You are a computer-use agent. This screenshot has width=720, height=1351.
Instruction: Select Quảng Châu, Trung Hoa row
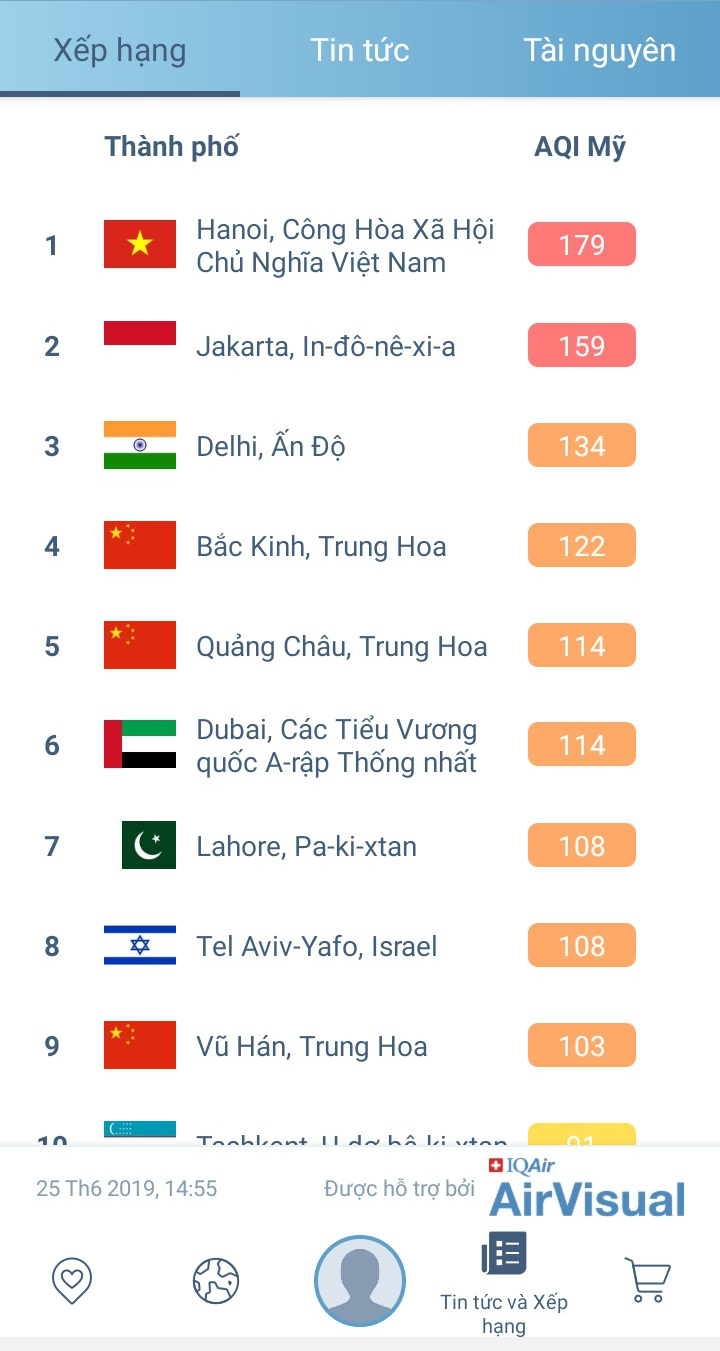pyautogui.click(x=360, y=646)
